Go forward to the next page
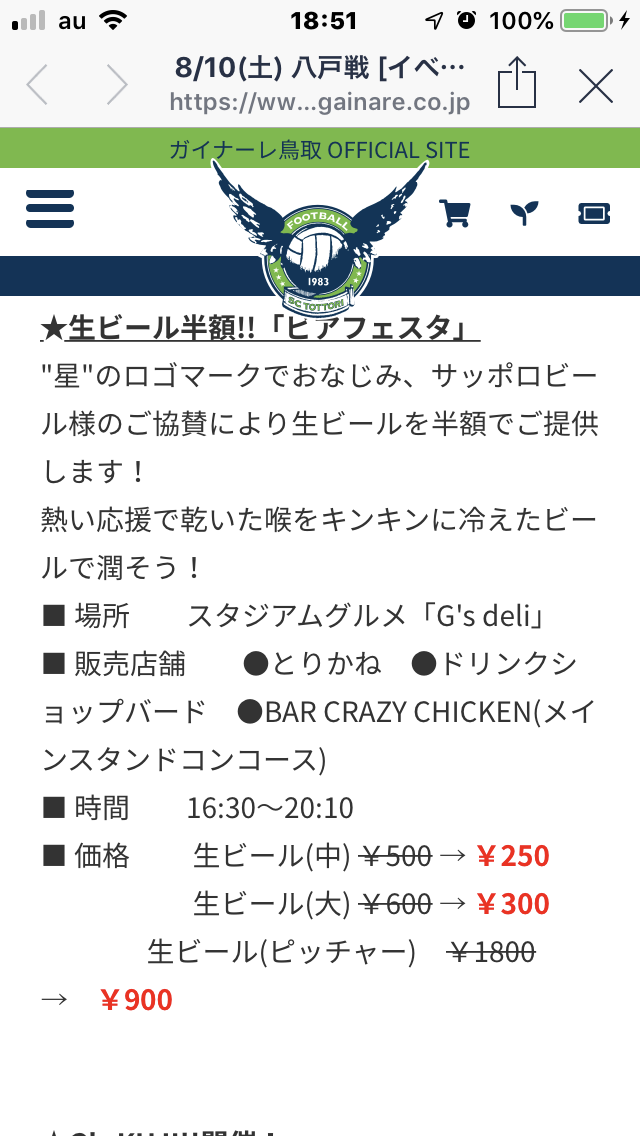This screenshot has height=1136, width=640. click(x=116, y=85)
